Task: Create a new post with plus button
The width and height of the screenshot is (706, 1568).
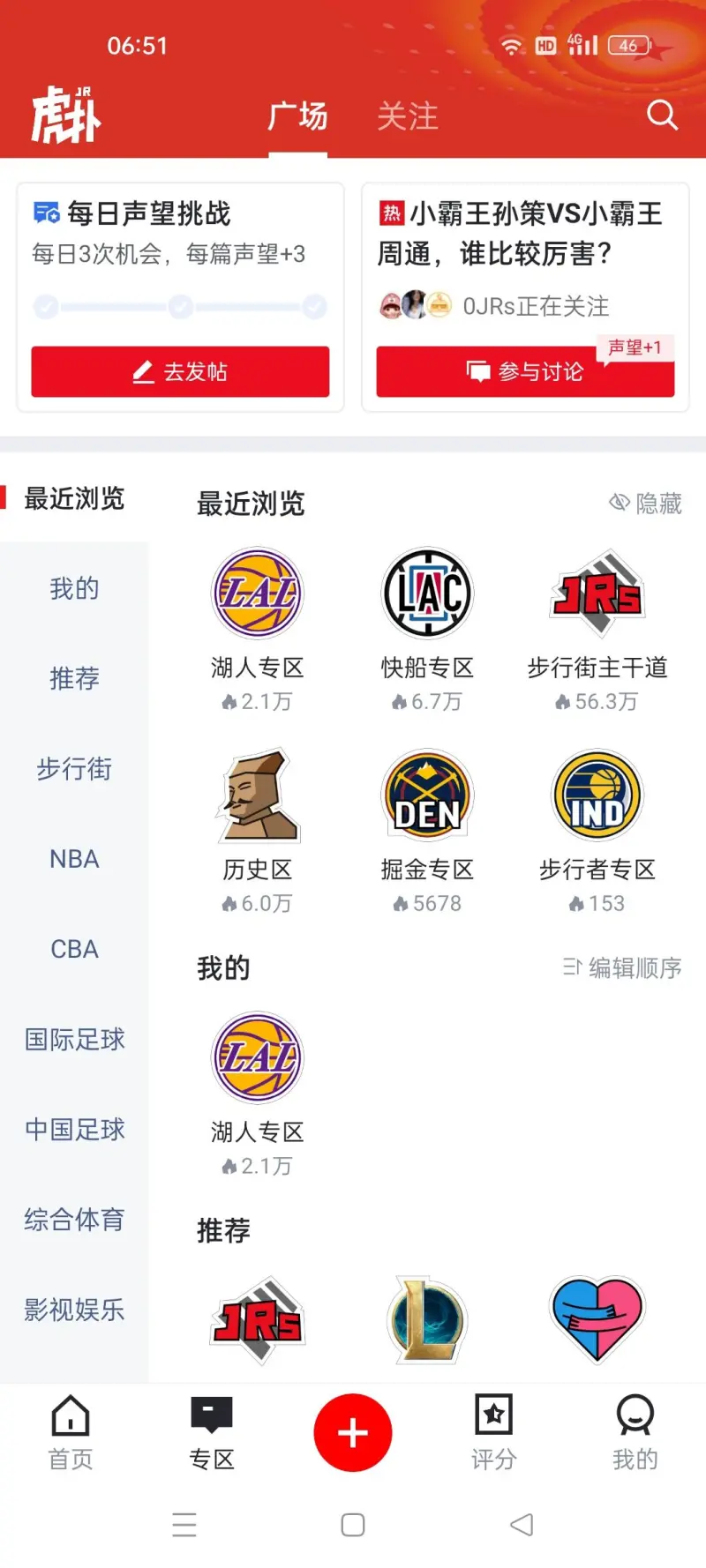Action: (x=353, y=1432)
